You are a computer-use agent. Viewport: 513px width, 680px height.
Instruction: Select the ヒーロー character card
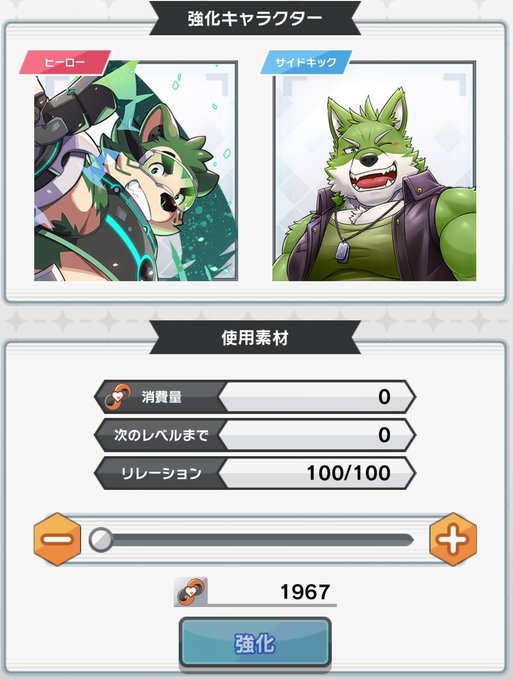pyautogui.click(x=136, y=171)
